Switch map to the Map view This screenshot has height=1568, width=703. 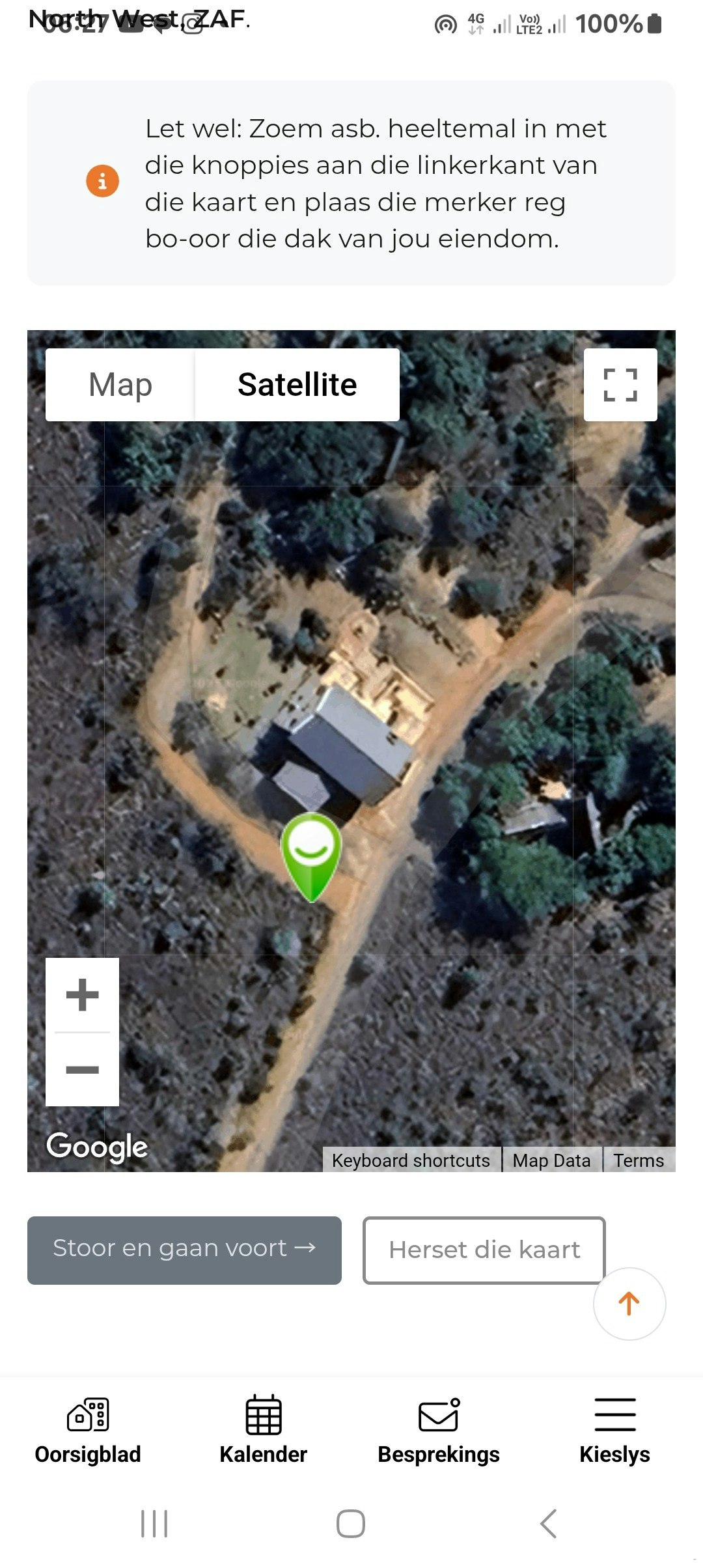pos(120,385)
